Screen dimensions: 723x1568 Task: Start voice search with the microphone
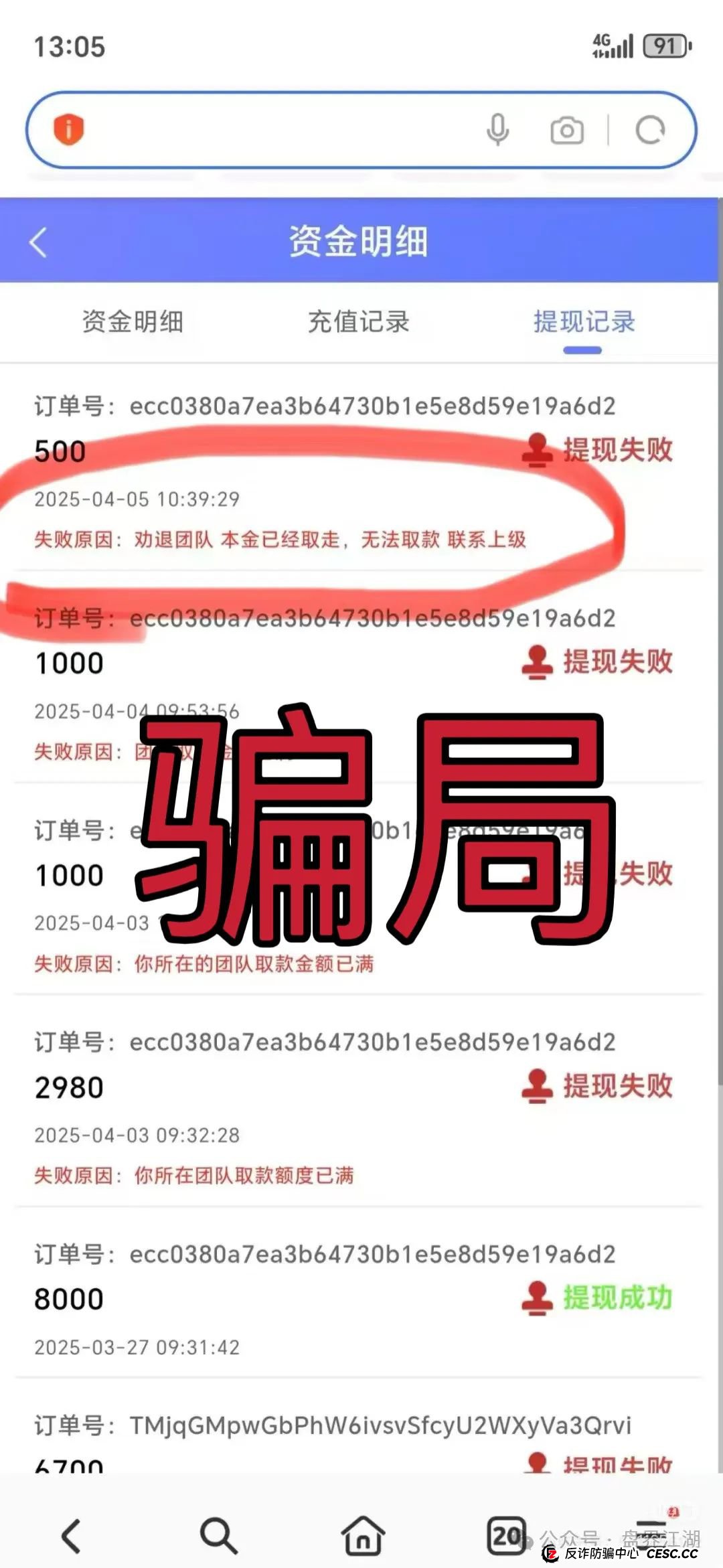point(497,130)
